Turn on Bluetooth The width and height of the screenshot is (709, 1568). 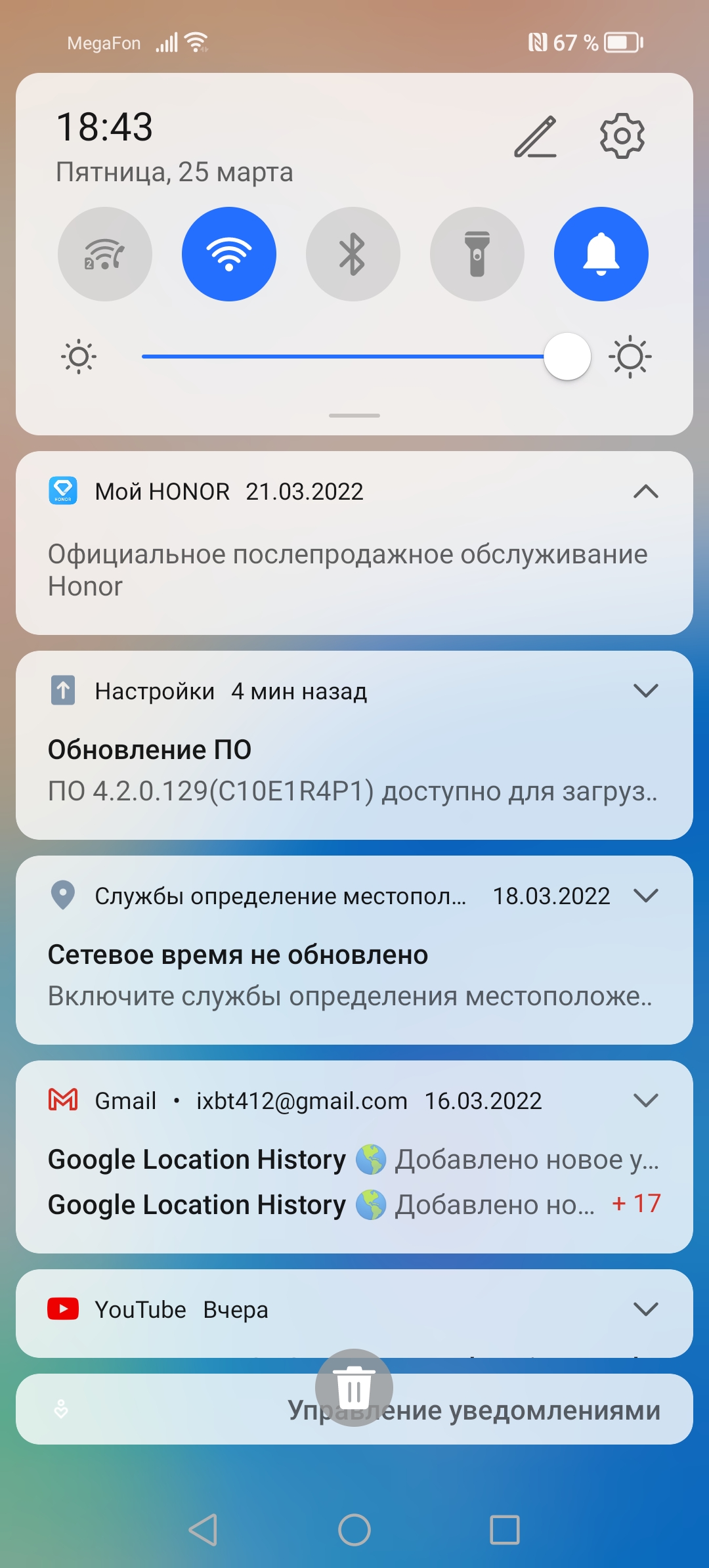click(353, 254)
